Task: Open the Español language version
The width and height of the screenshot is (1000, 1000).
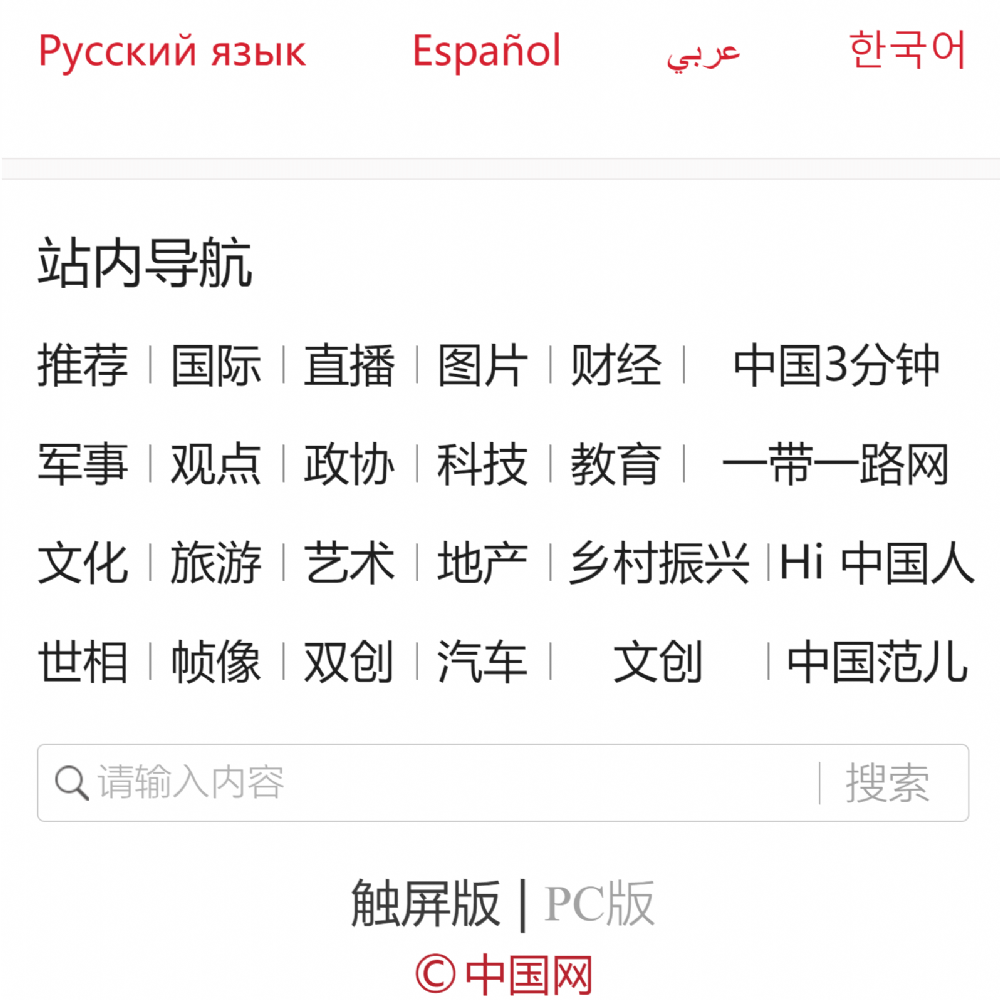Action: pos(487,51)
